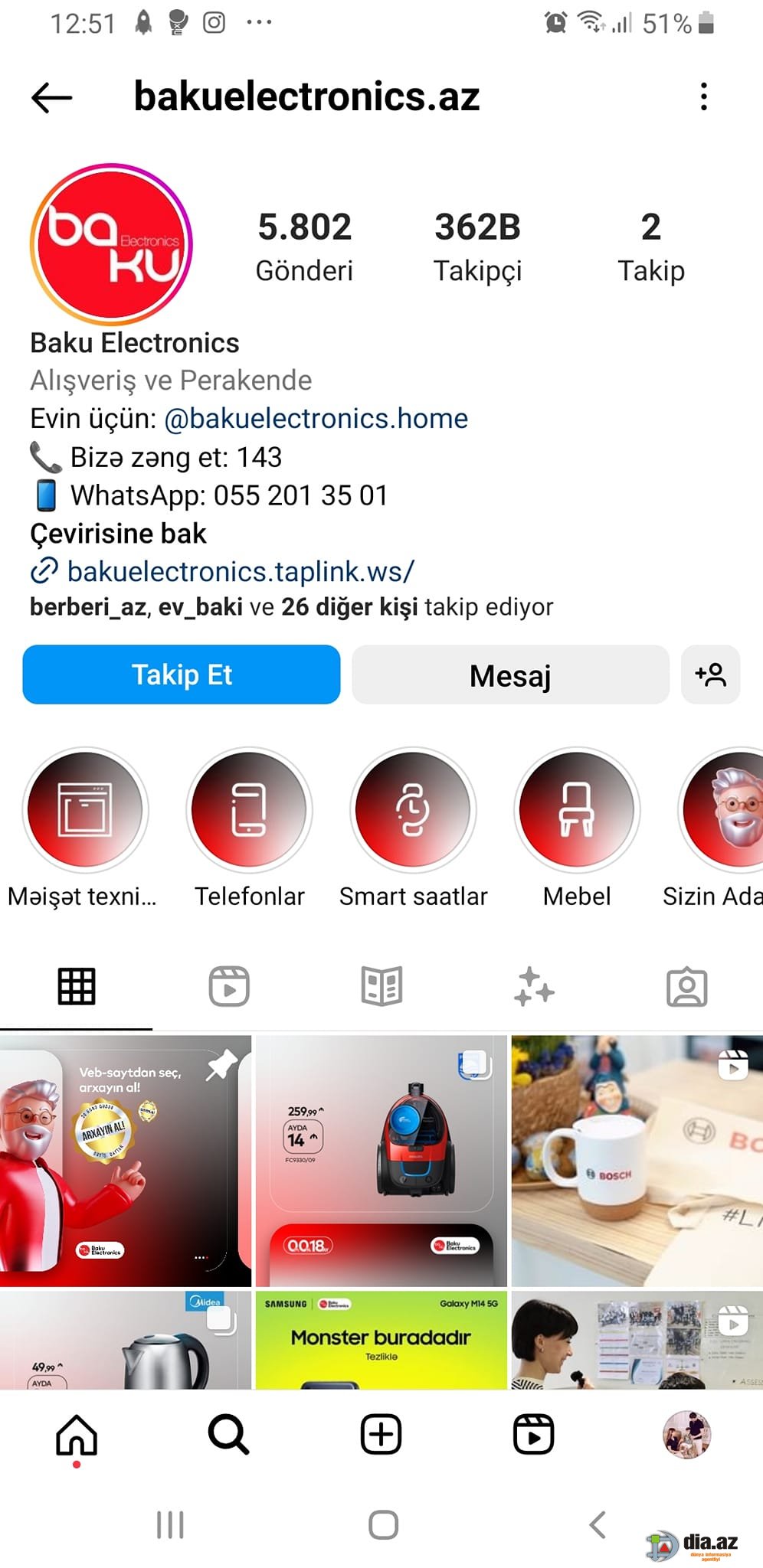The width and height of the screenshot is (763, 1568).
Task: Go to the Instagram home feed
Action: (77, 1434)
